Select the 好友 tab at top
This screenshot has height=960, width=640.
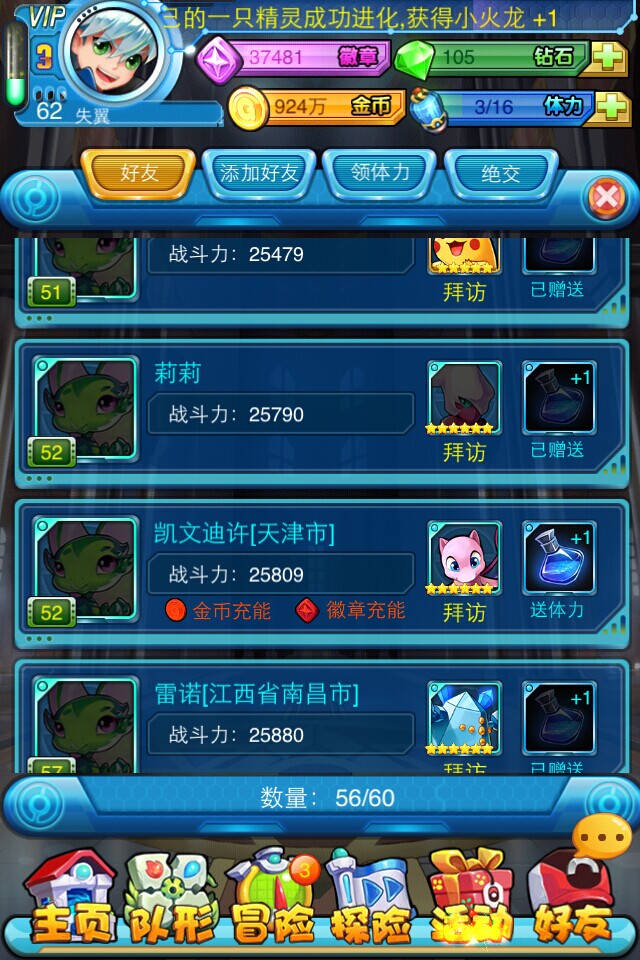pyautogui.click(x=138, y=174)
